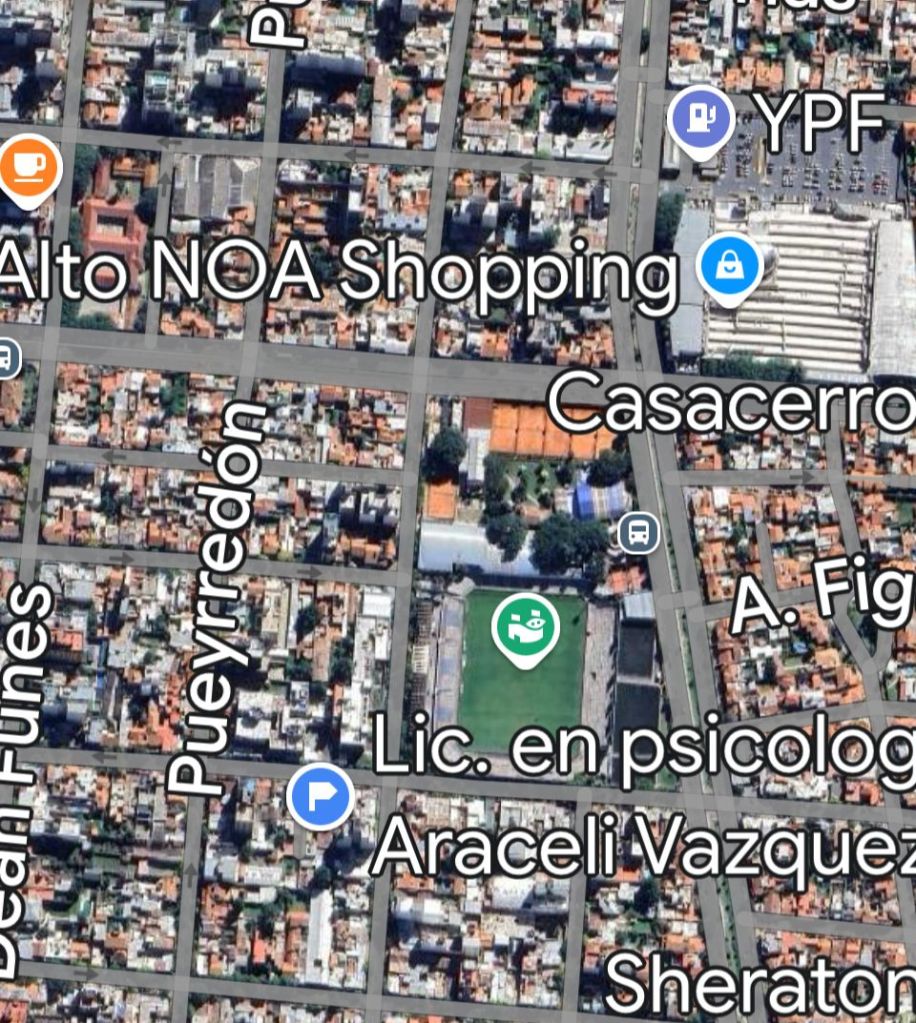
Task: Select the Alto NOA Shopping pin
Action: click(x=729, y=267)
